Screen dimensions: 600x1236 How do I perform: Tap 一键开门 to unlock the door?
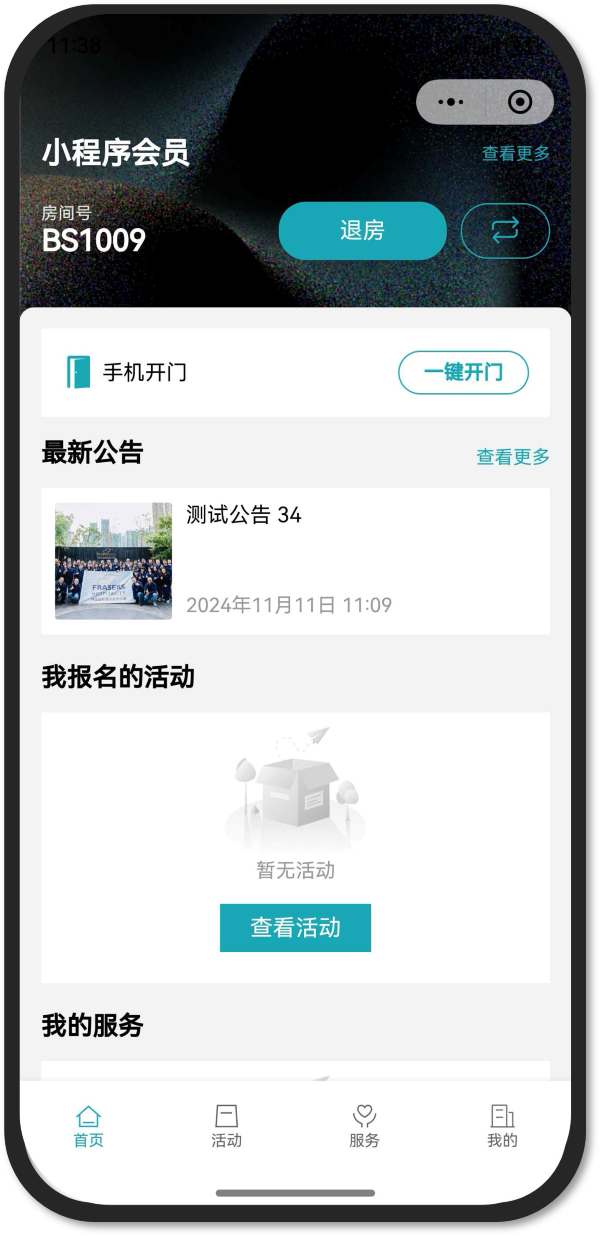coord(463,373)
